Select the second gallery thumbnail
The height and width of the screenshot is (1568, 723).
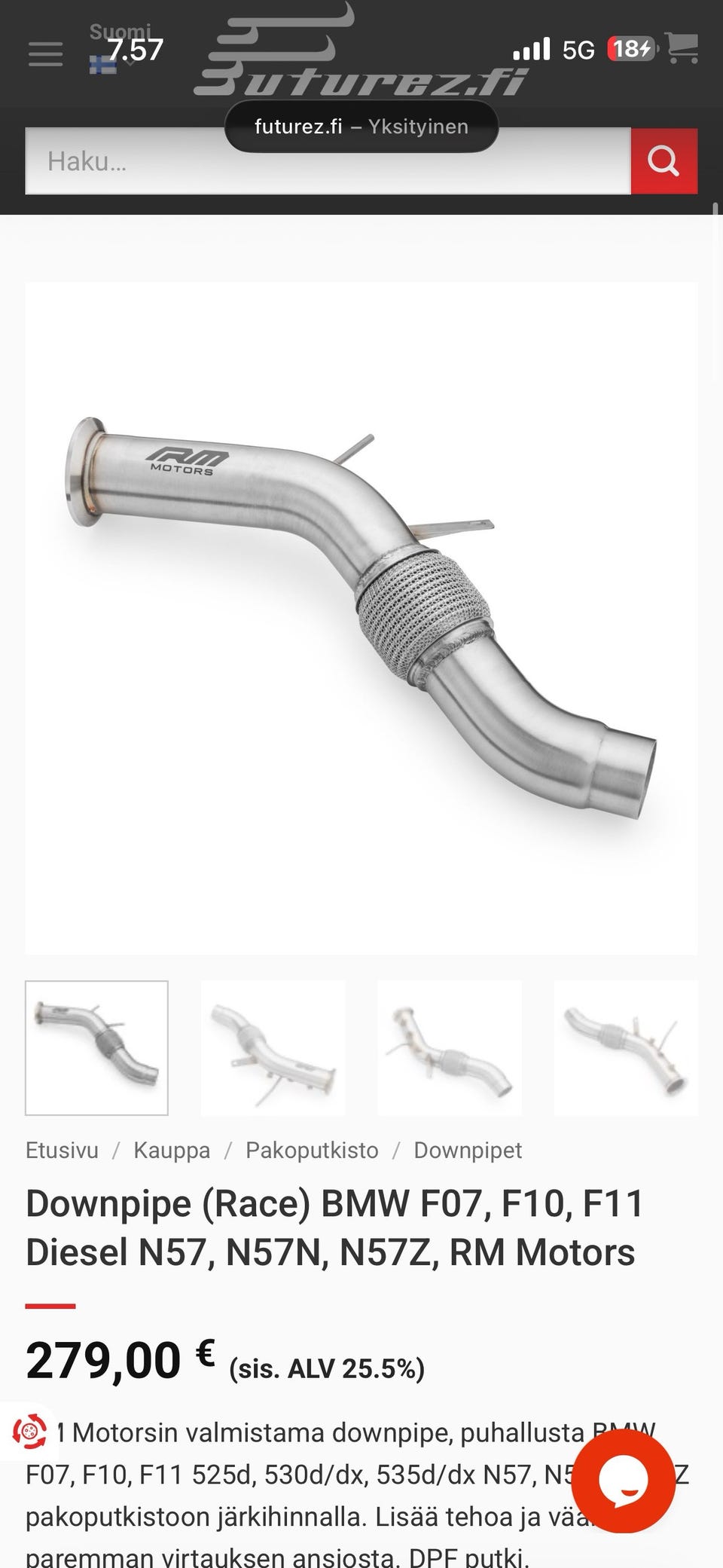(x=273, y=1048)
